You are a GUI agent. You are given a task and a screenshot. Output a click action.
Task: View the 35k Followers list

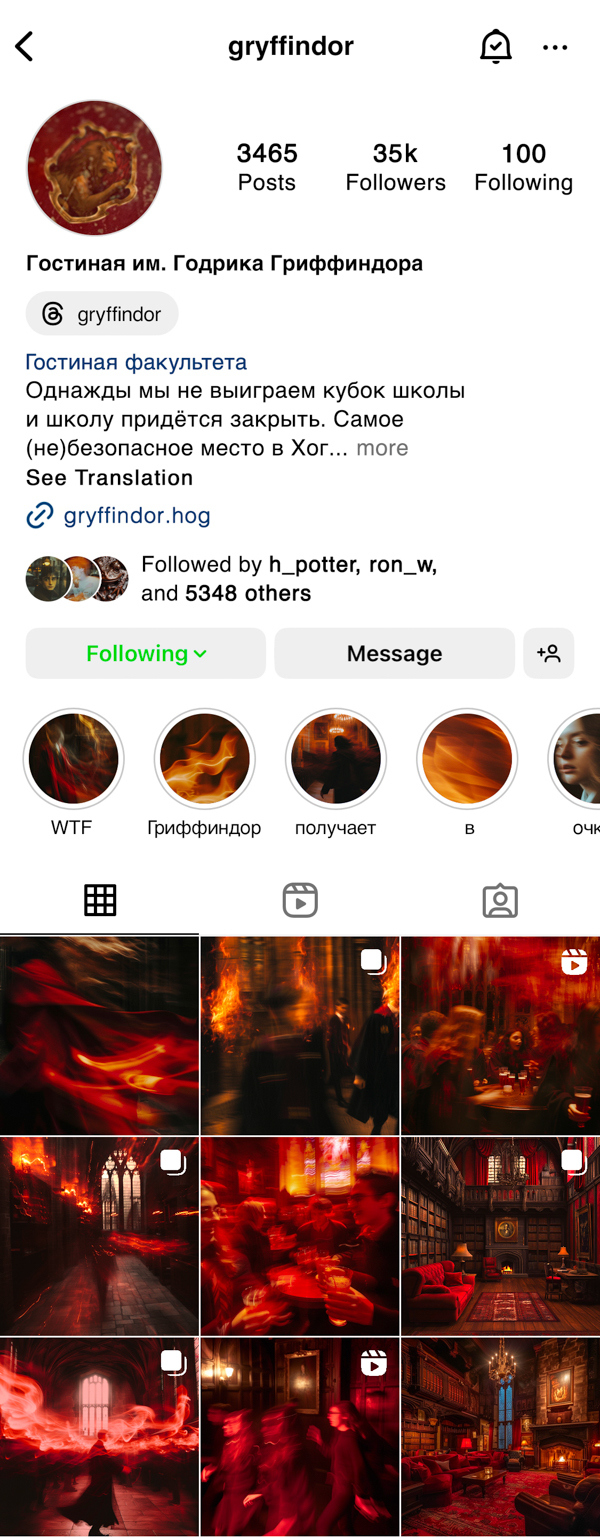395,166
